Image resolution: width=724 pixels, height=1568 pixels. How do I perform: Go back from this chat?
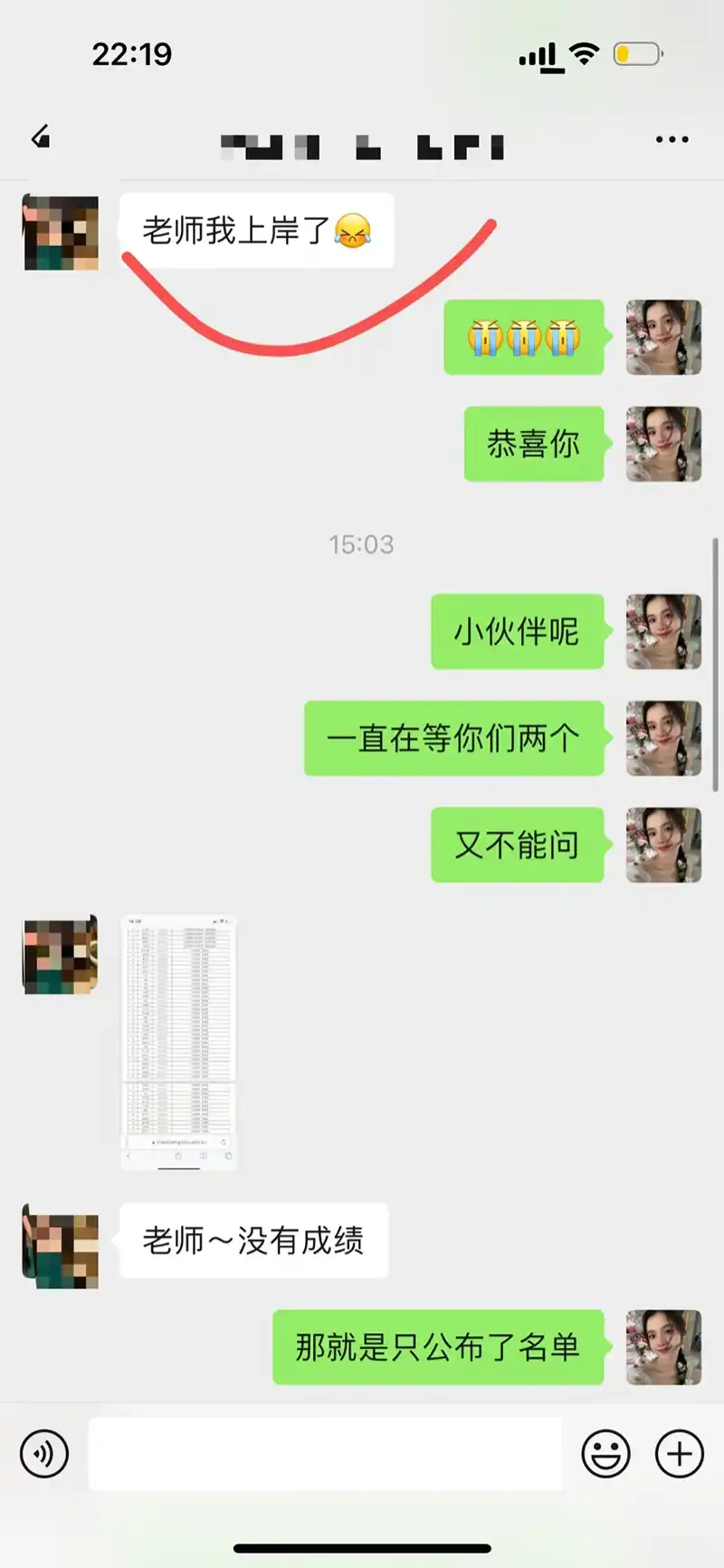point(41,139)
